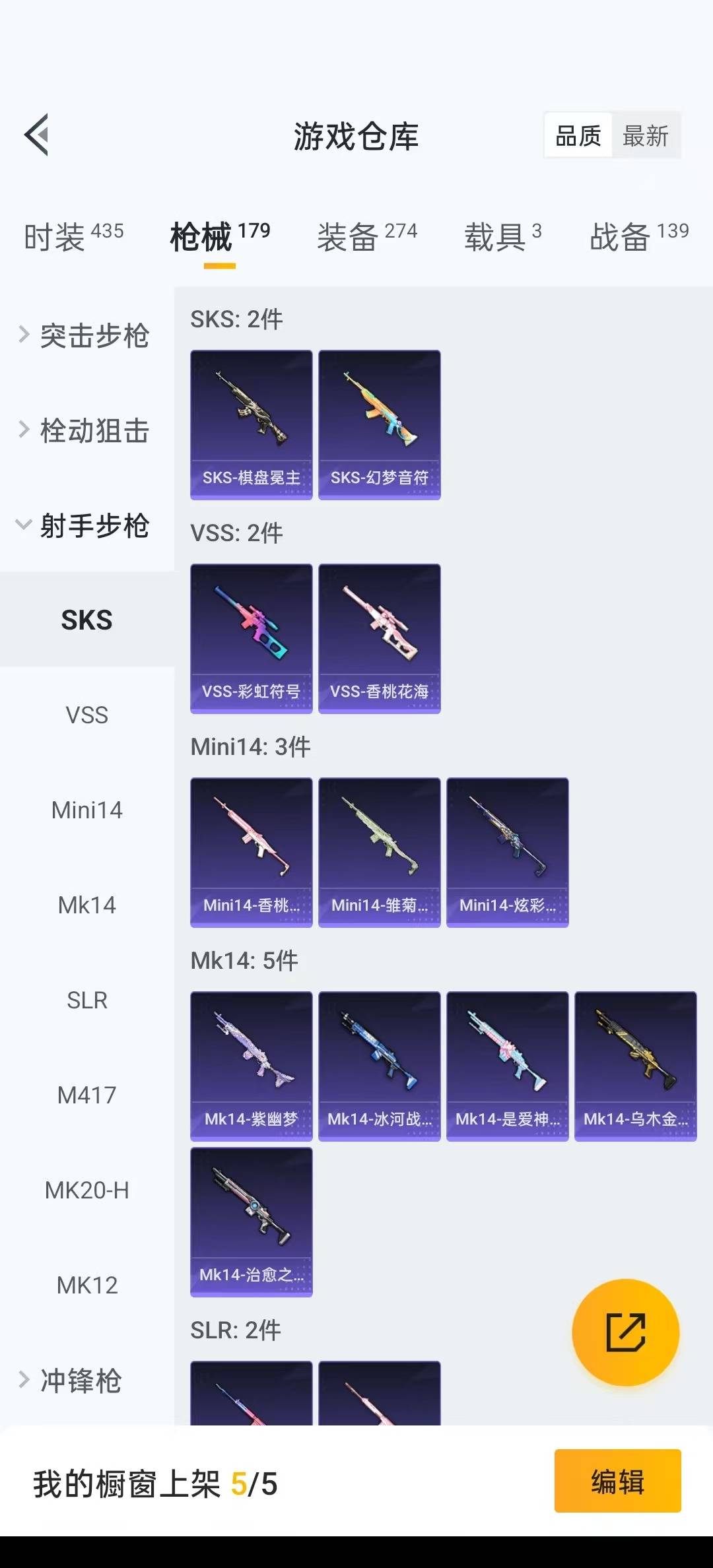Expand the 冲锋枪 category
This screenshot has width=713, height=1568.
click(x=73, y=1380)
